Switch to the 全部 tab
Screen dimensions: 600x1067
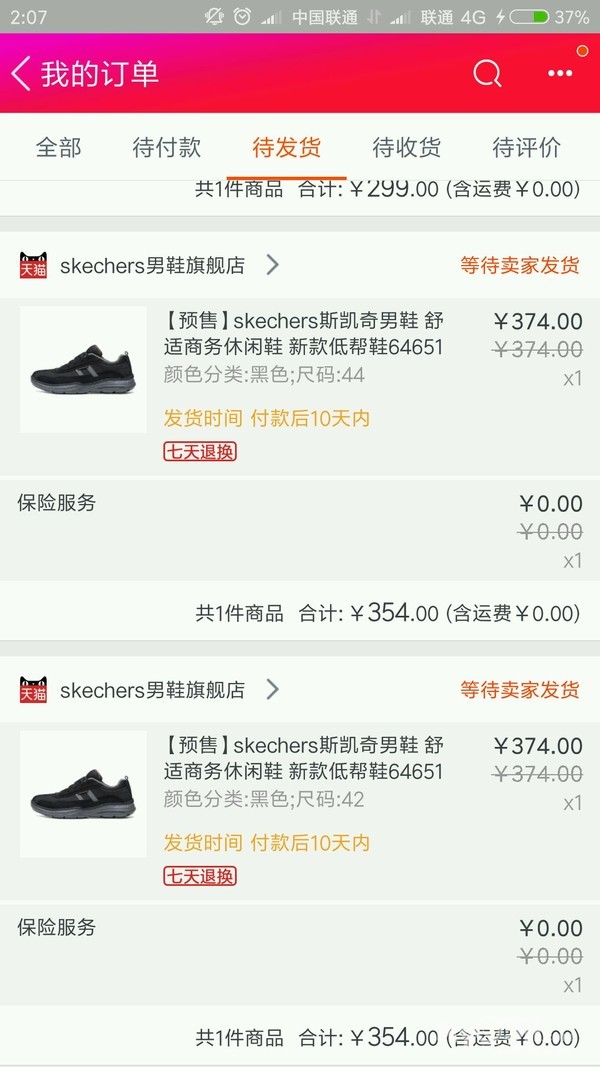[x=58, y=148]
